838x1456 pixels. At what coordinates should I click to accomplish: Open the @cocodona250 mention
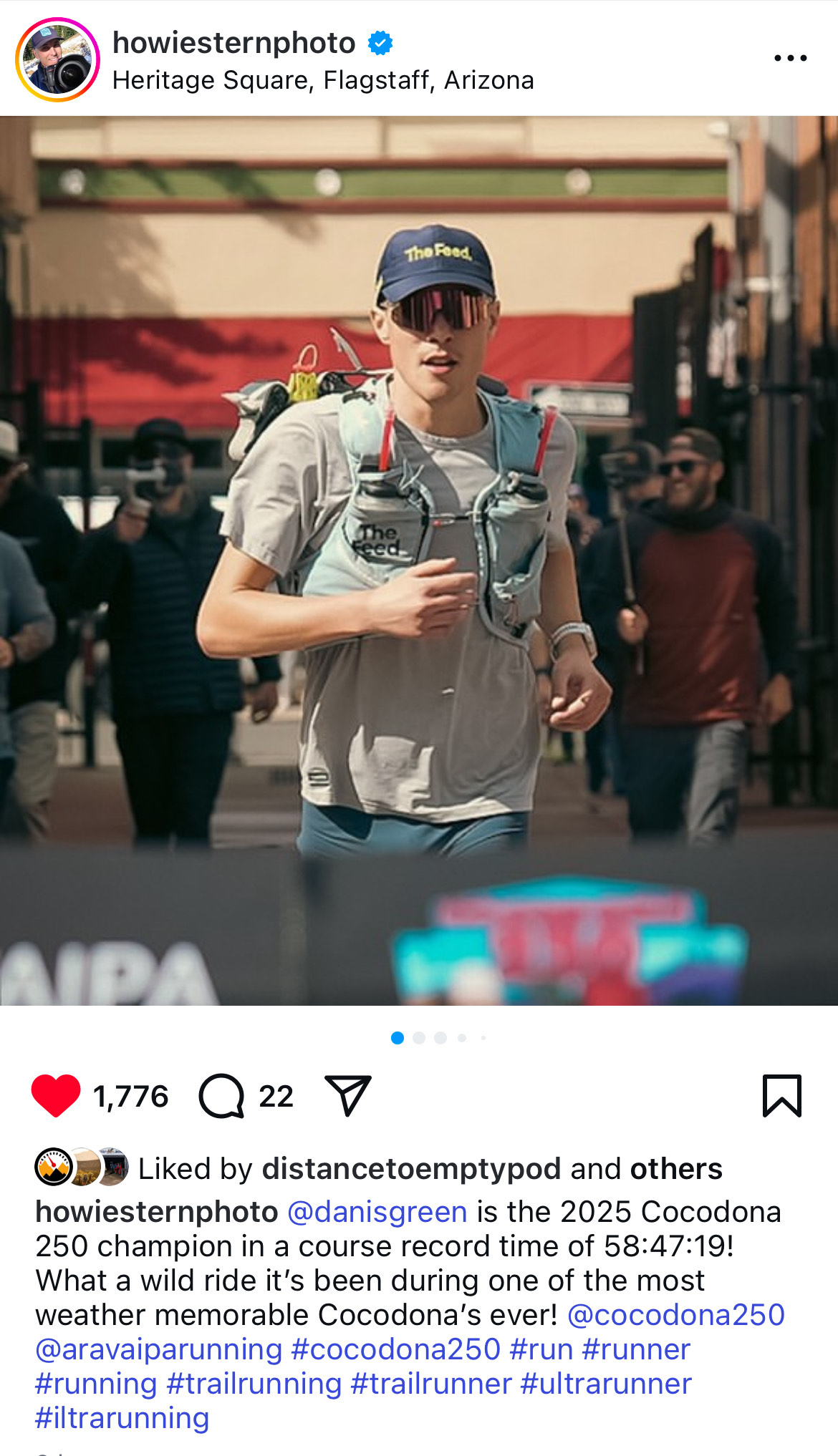point(676,1315)
